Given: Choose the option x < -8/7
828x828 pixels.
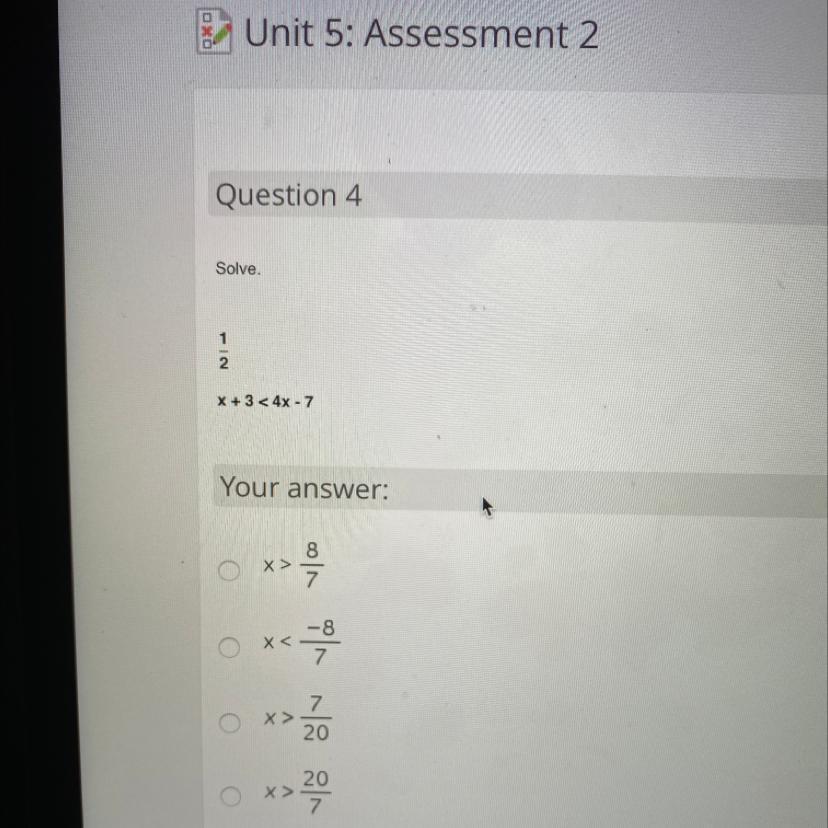Looking at the screenshot, I should (x=230, y=647).
